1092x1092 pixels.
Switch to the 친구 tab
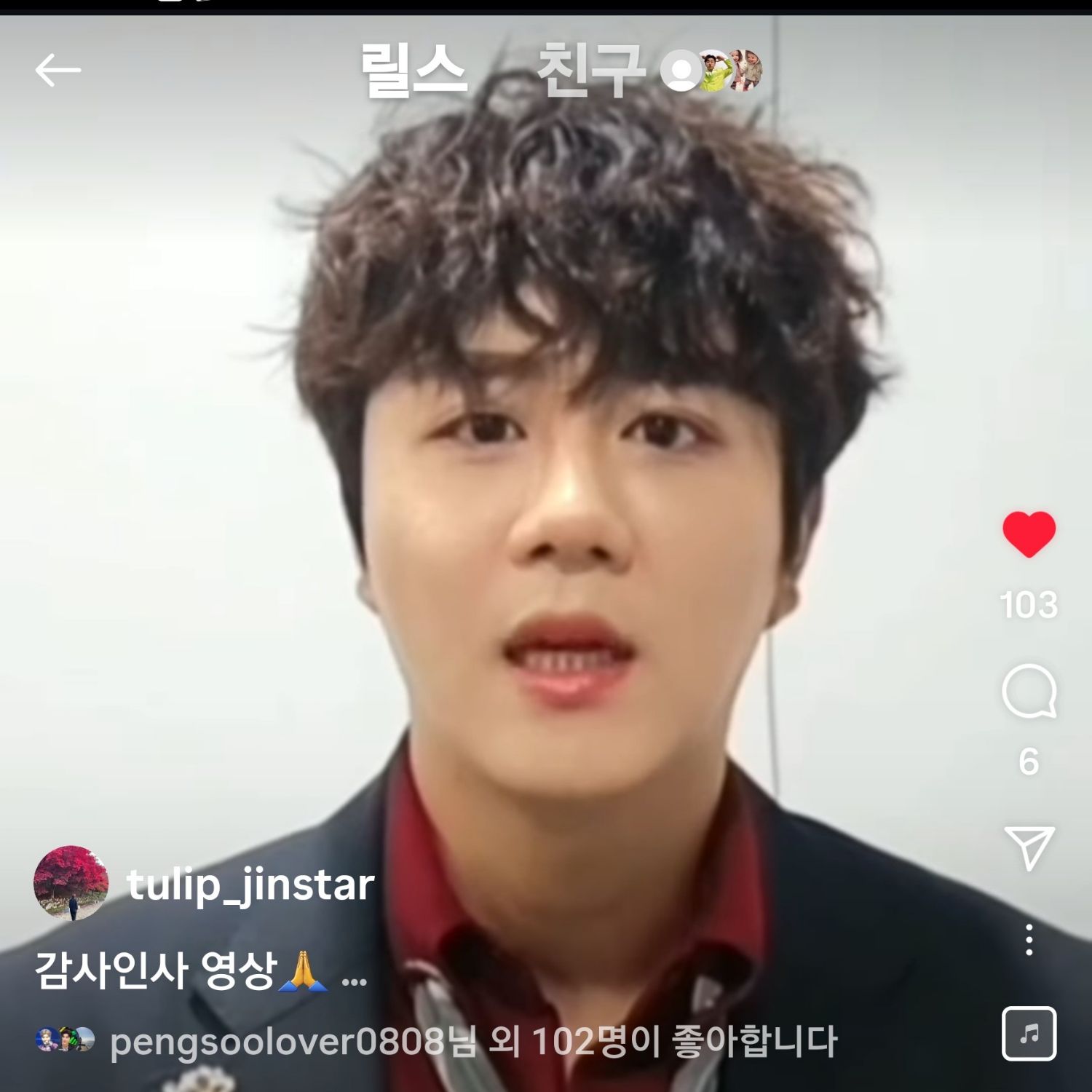pyautogui.click(x=590, y=71)
